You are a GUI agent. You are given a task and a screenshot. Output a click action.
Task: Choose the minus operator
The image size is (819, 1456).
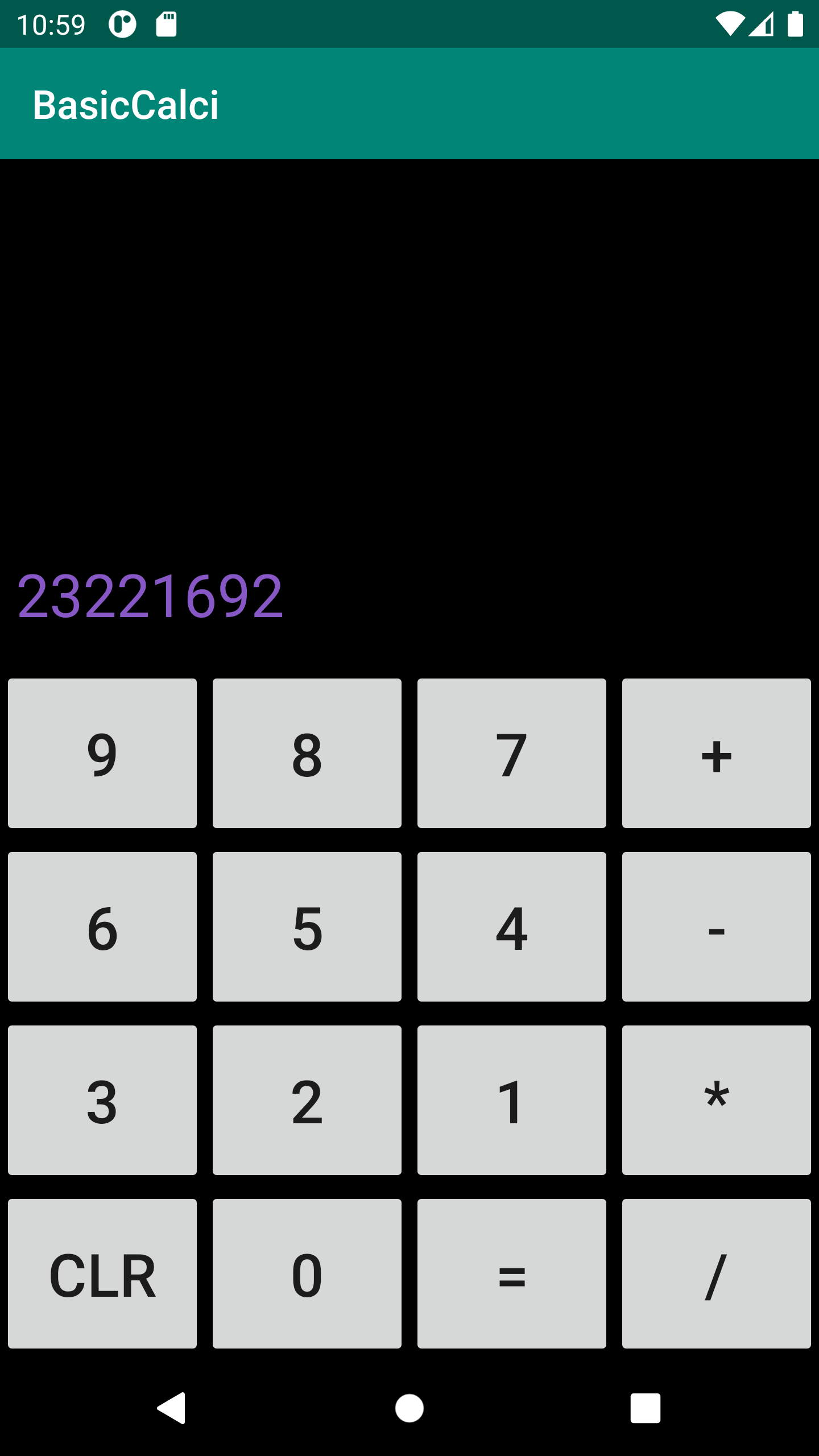coord(717,926)
